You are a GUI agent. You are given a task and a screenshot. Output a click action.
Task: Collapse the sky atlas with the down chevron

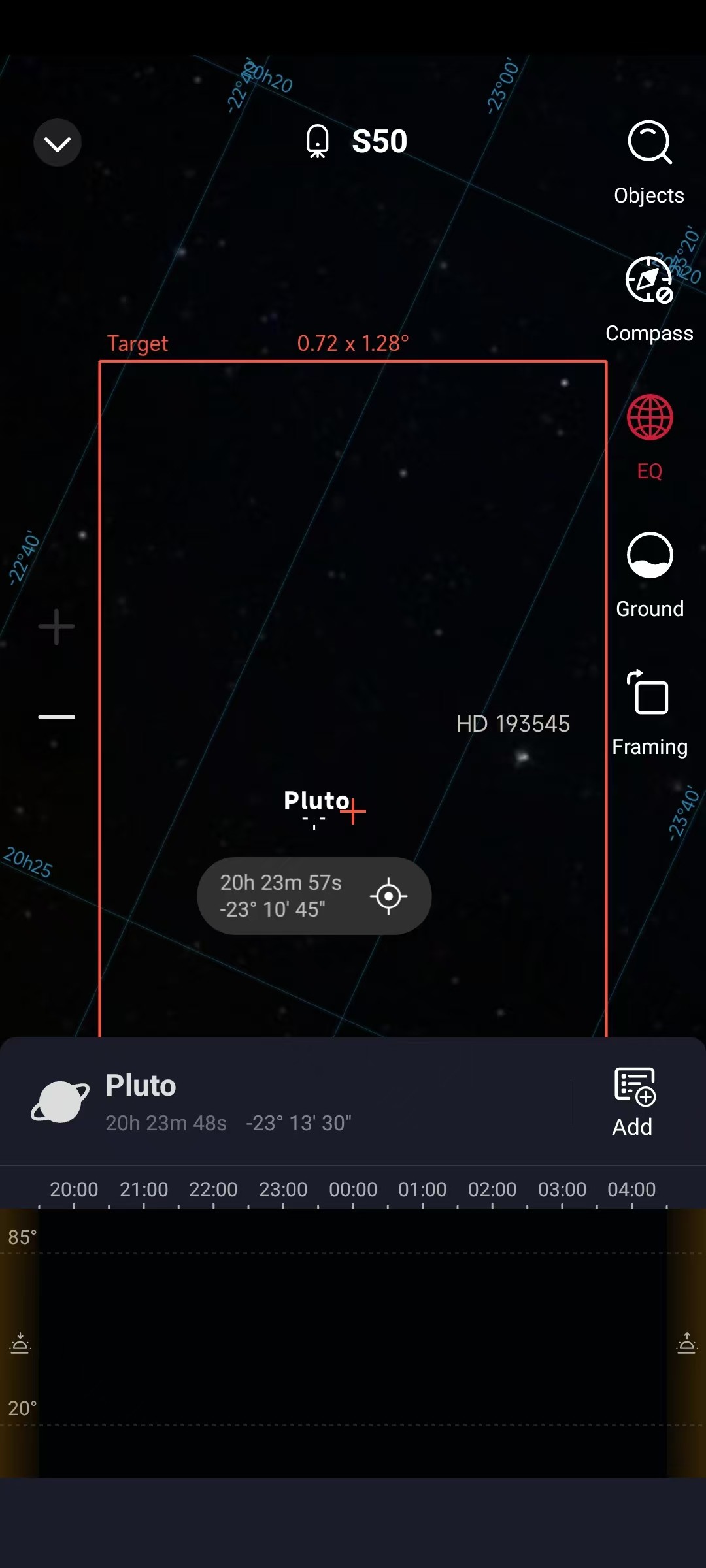click(58, 142)
